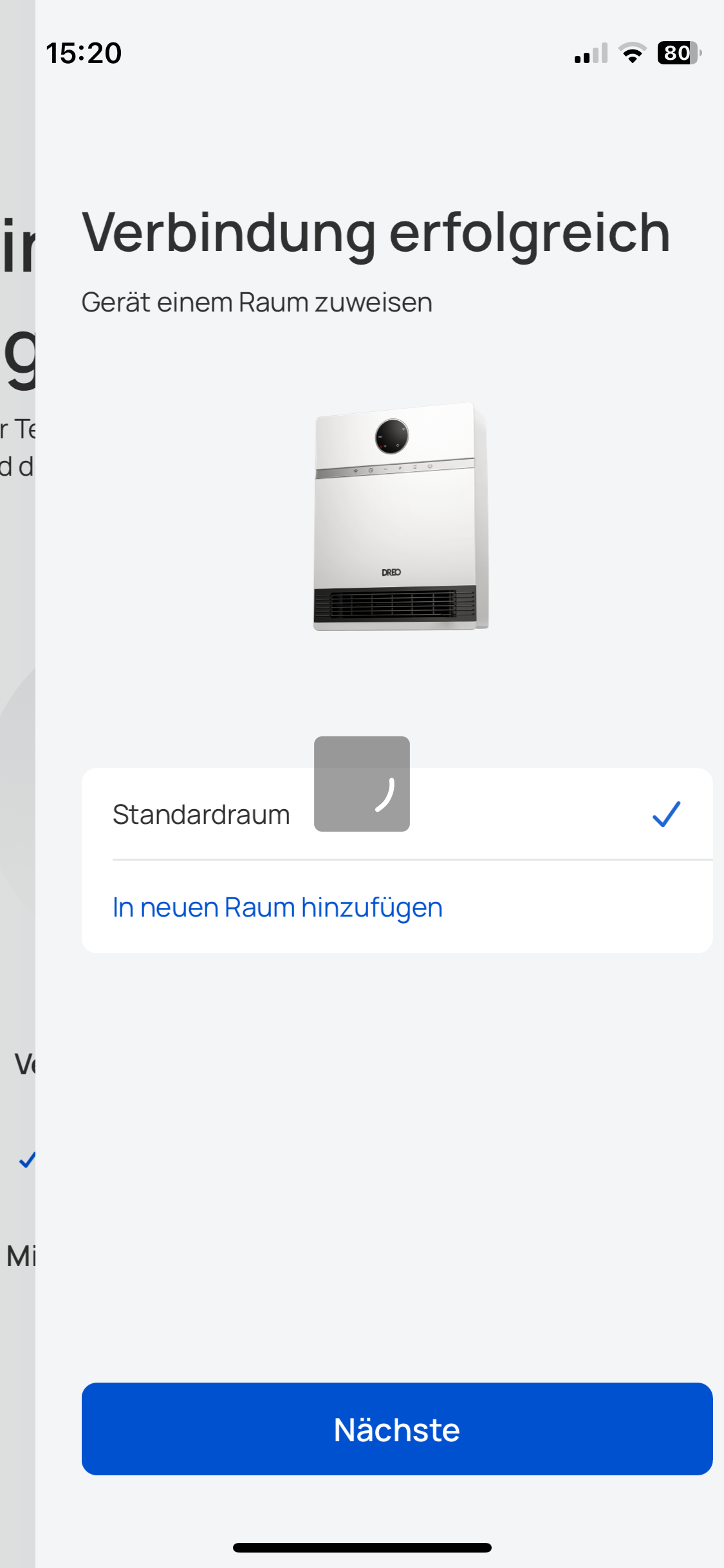This screenshot has width=724, height=1568.
Task: Continue with the Nächste button
Action: (396, 1429)
